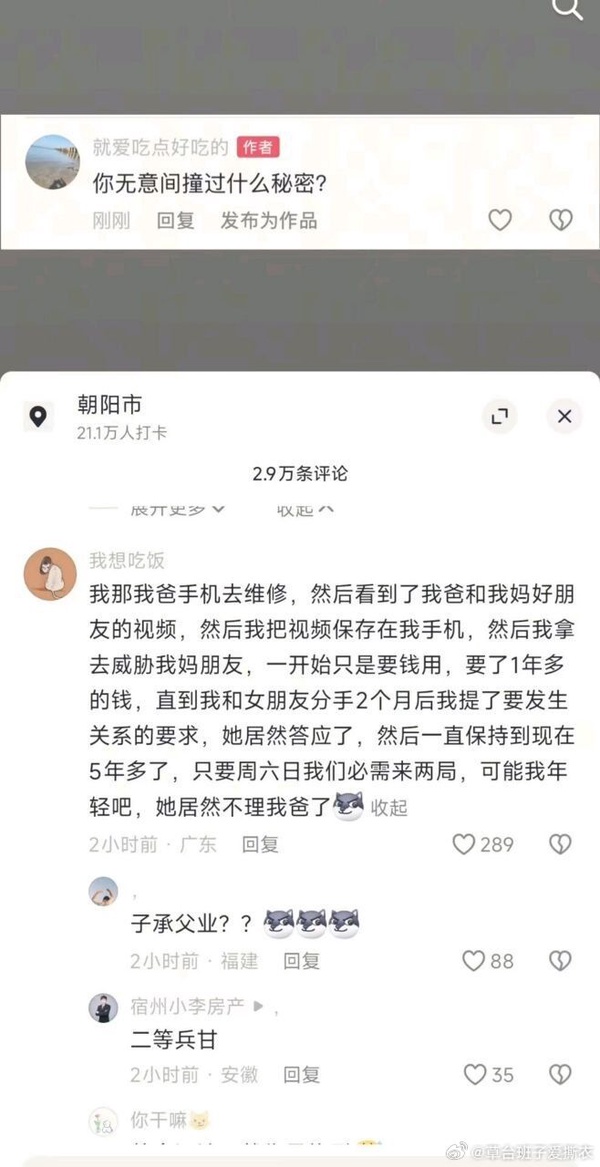Collapse 我想吃饭's long comment with 收起
The image size is (600, 1167).
pos(389,806)
